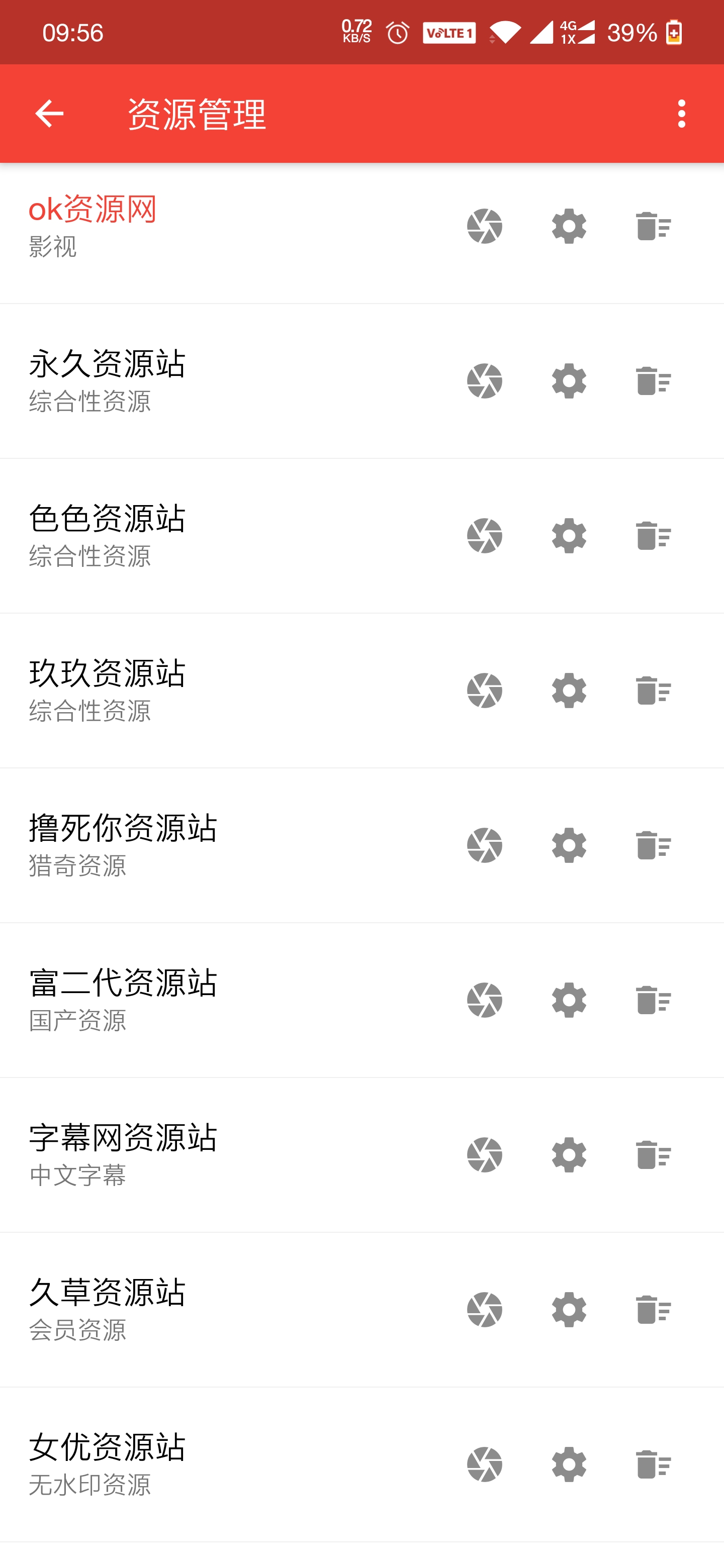Tap the shutter icon for 撸死你资源站
The image size is (724, 1568).
pyautogui.click(x=484, y=845)
